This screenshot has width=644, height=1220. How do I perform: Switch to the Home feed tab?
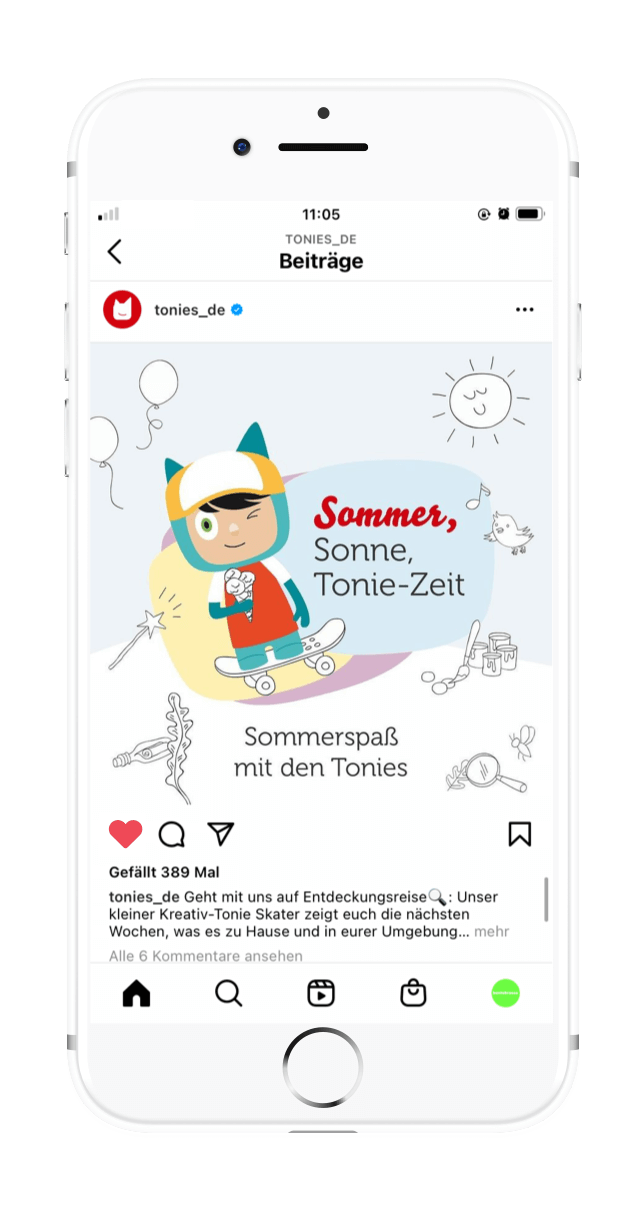pyautogui.click(x=136, y=993)
